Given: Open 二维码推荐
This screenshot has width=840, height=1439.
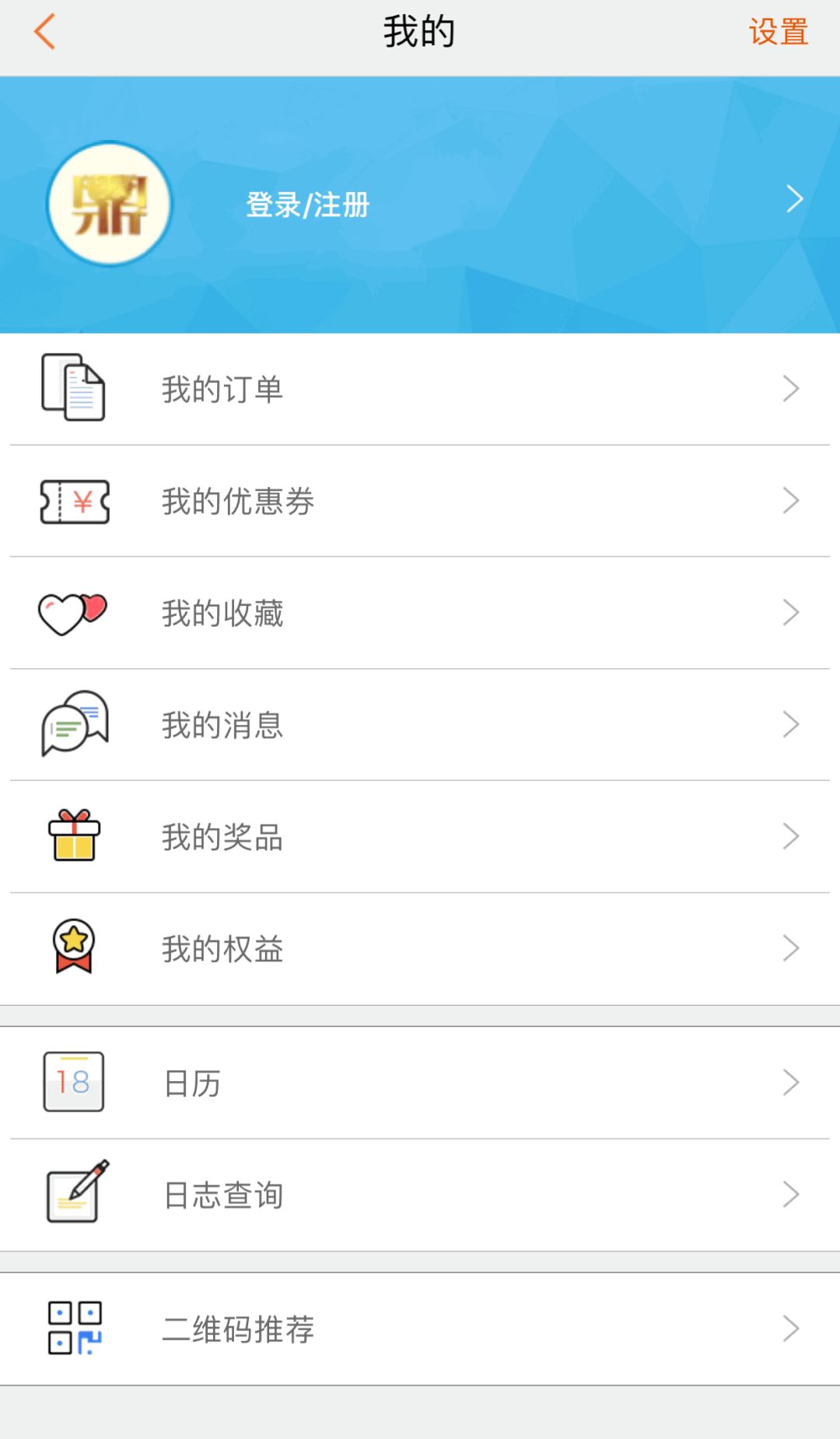Looking at the screenshot, I should [420, 1329].
